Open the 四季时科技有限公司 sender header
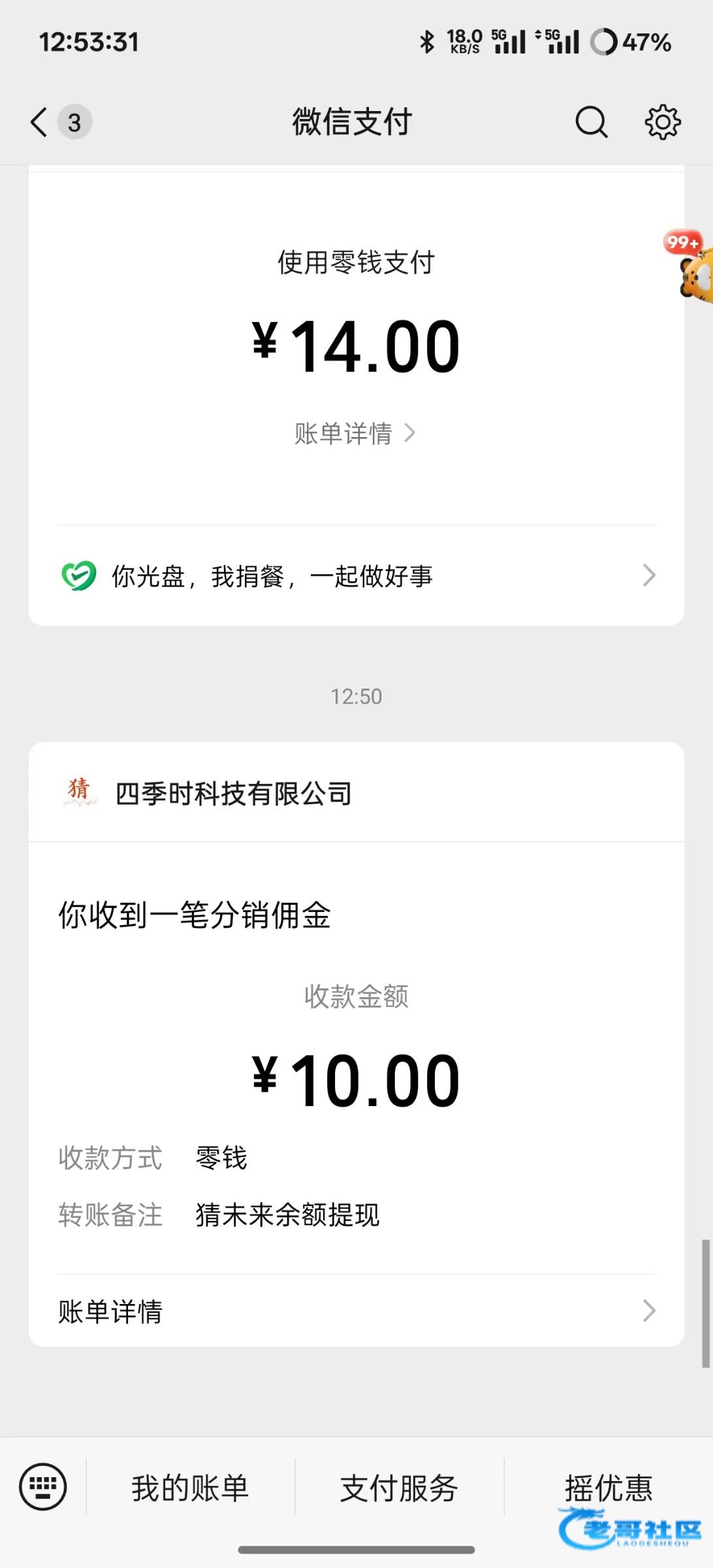The image size is (713, 1568). coord(233,793)
